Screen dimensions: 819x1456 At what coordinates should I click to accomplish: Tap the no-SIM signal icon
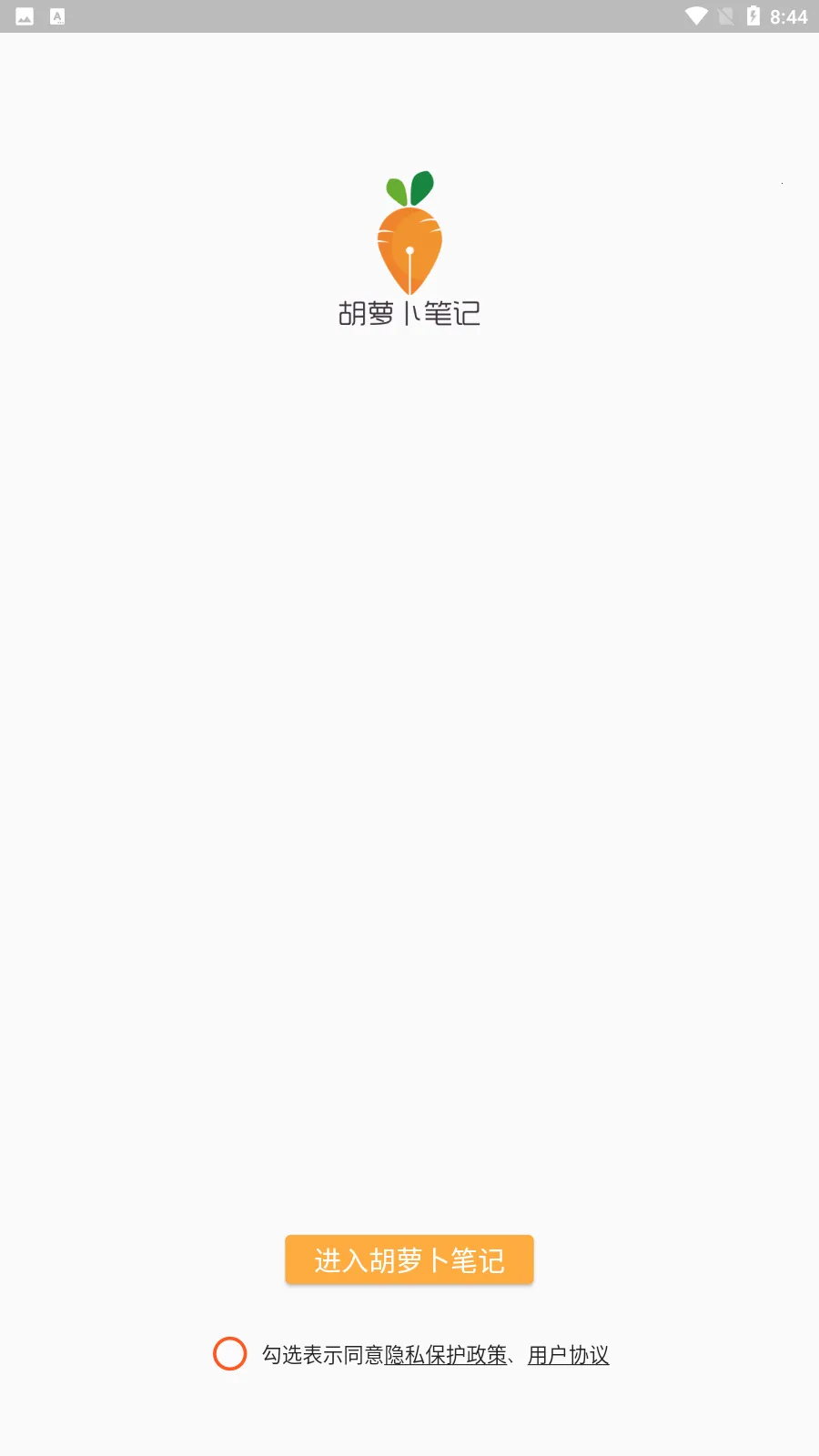(x=725, y=15)
